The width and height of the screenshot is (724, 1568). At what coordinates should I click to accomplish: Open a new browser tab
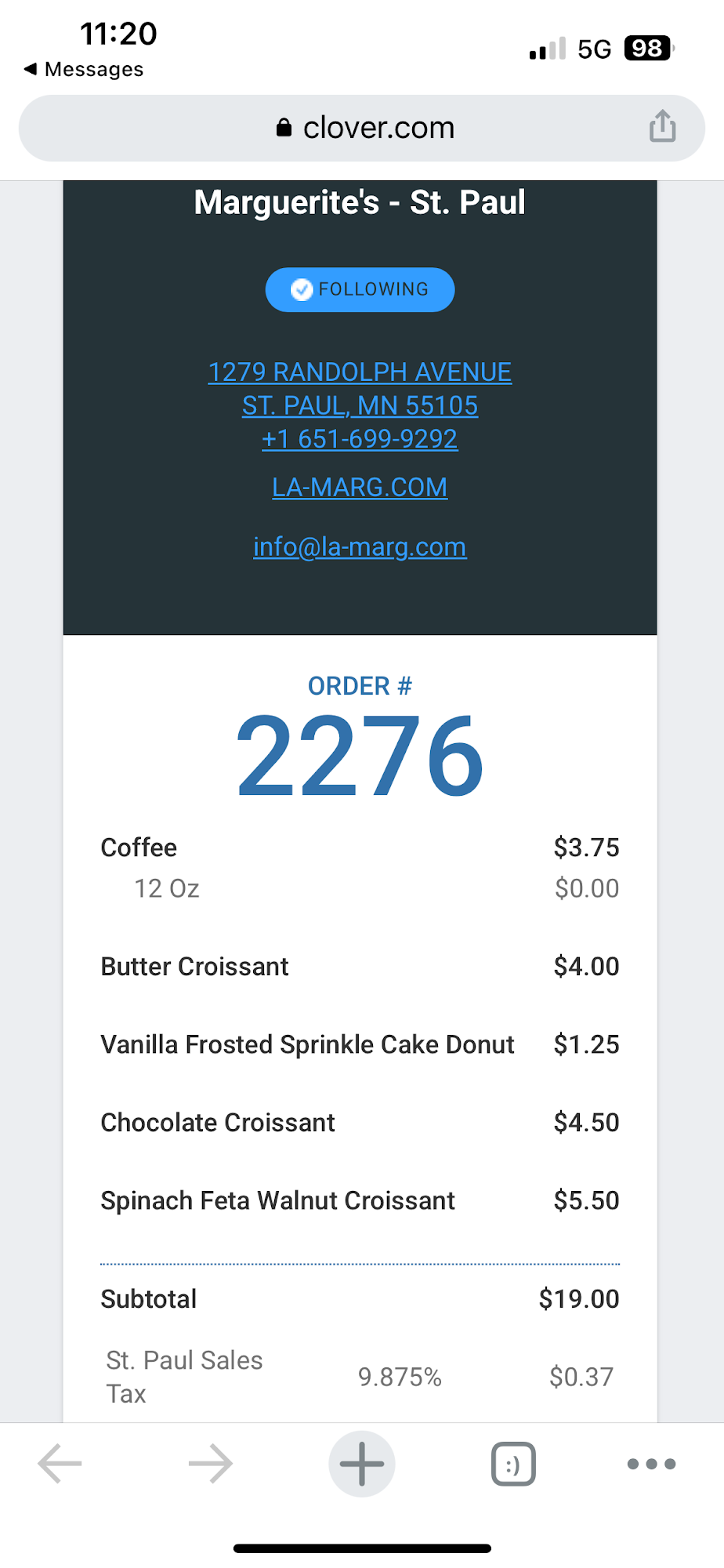coord(361,1464)
